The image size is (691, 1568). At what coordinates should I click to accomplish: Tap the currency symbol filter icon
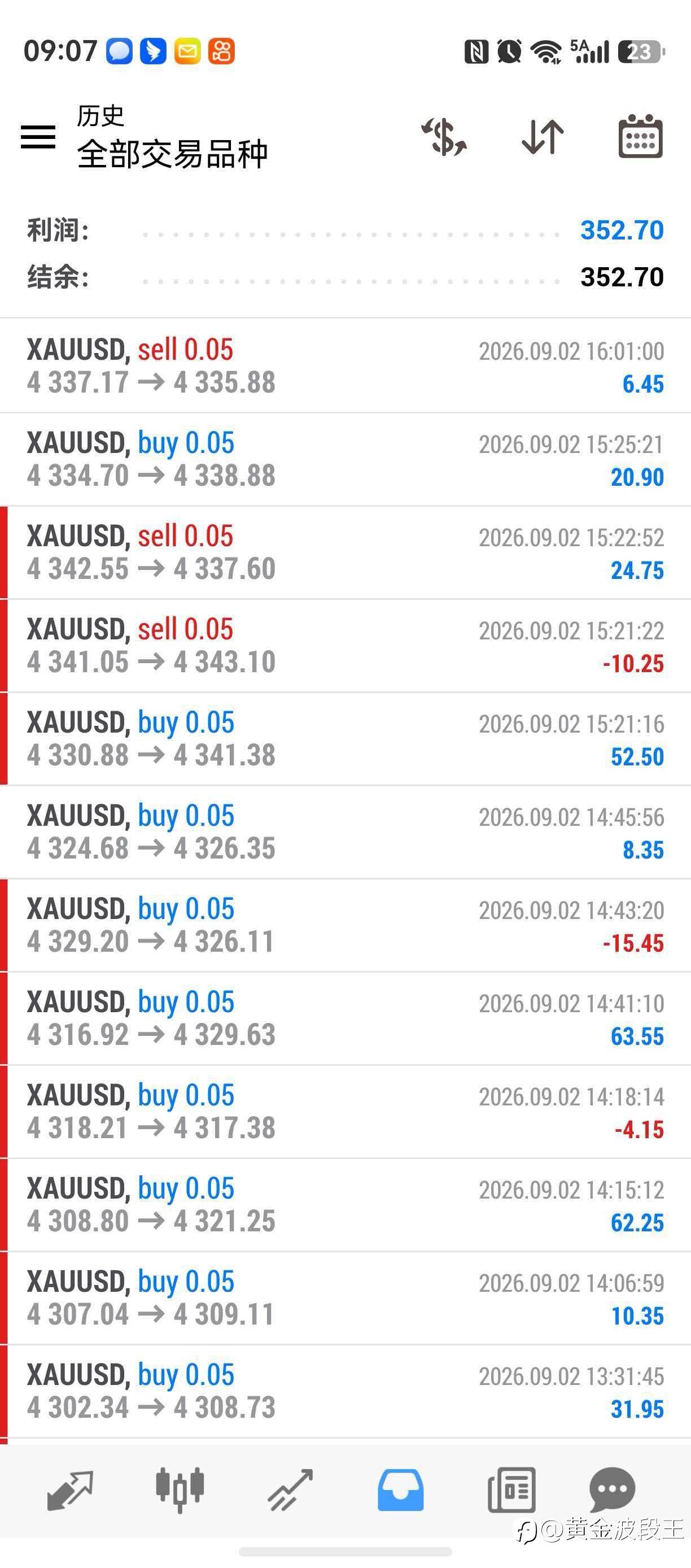tap(445, 136)
